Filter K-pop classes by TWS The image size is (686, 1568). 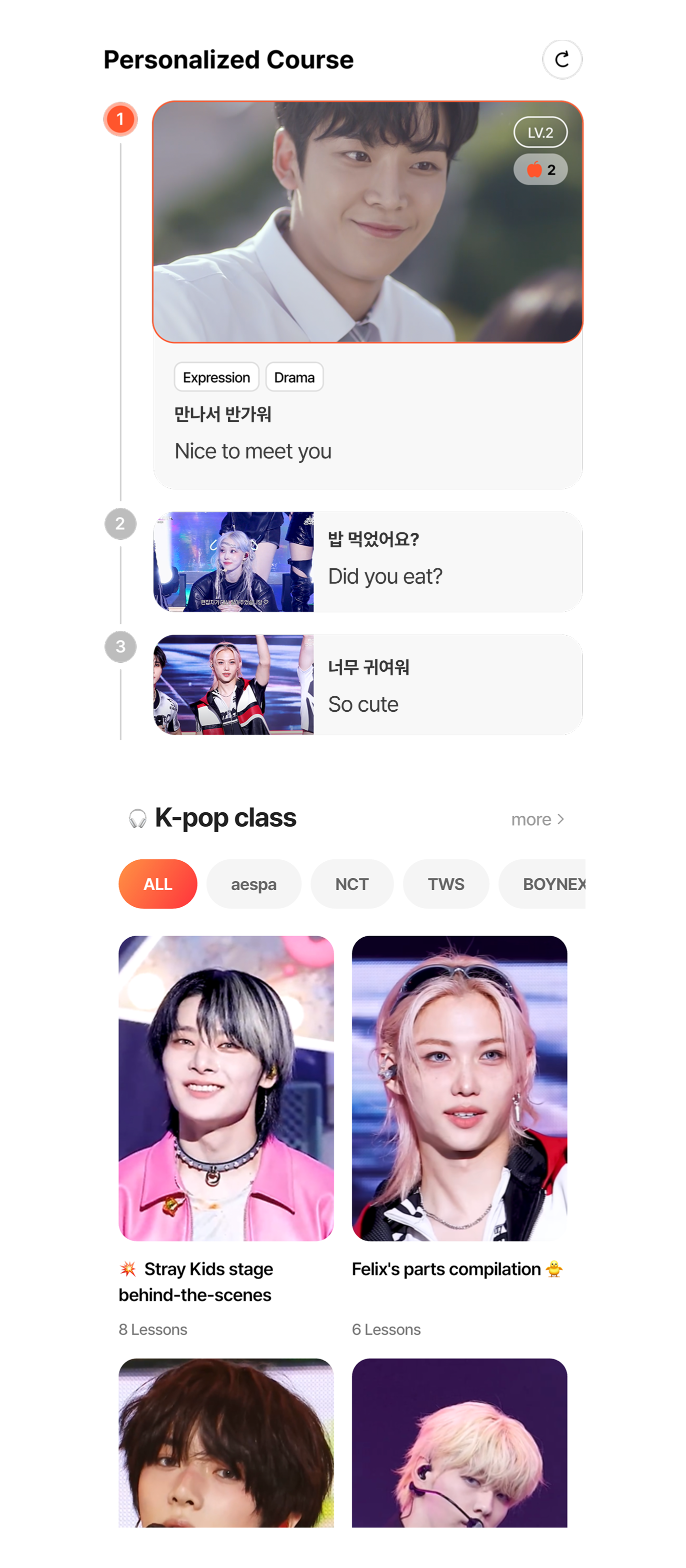445,884
